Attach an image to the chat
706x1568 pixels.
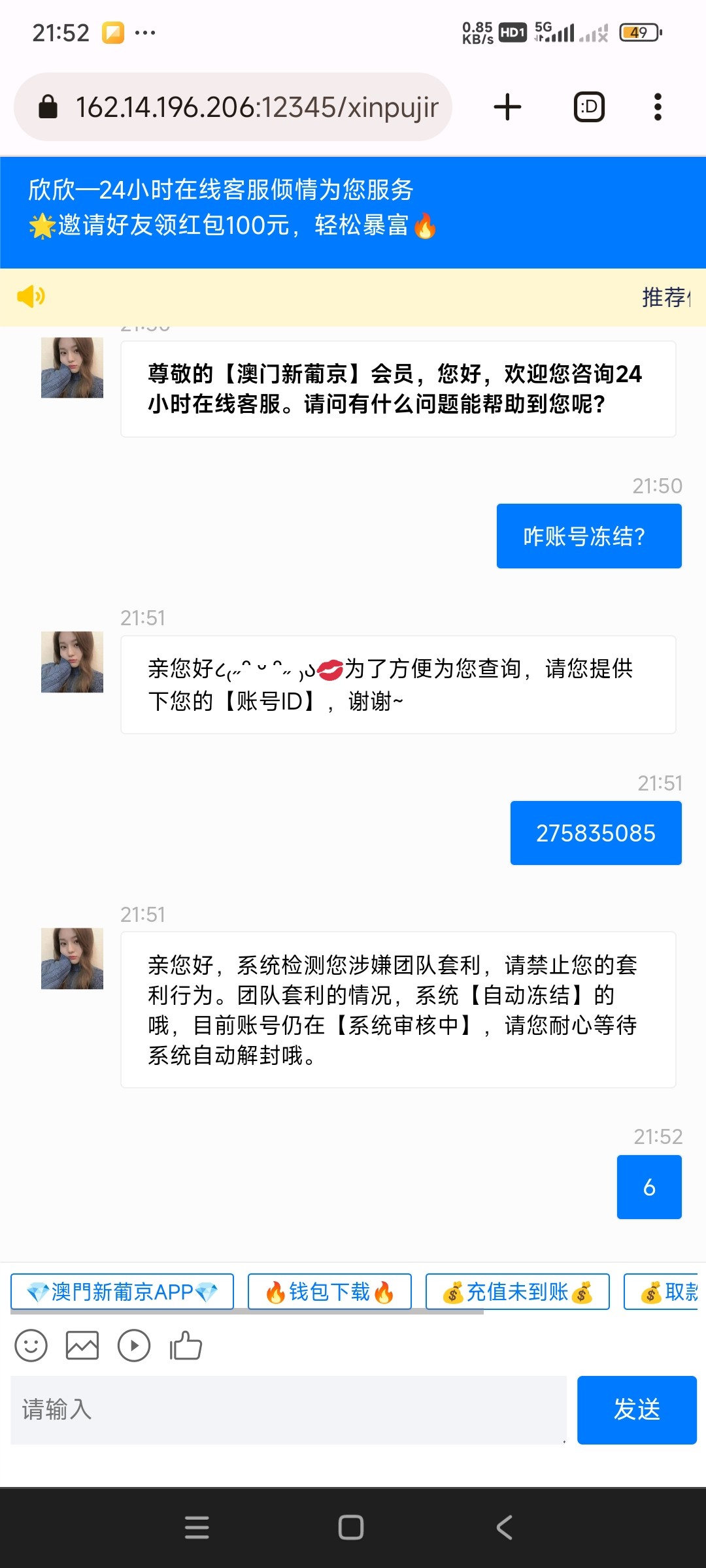tap(82, 1346)
